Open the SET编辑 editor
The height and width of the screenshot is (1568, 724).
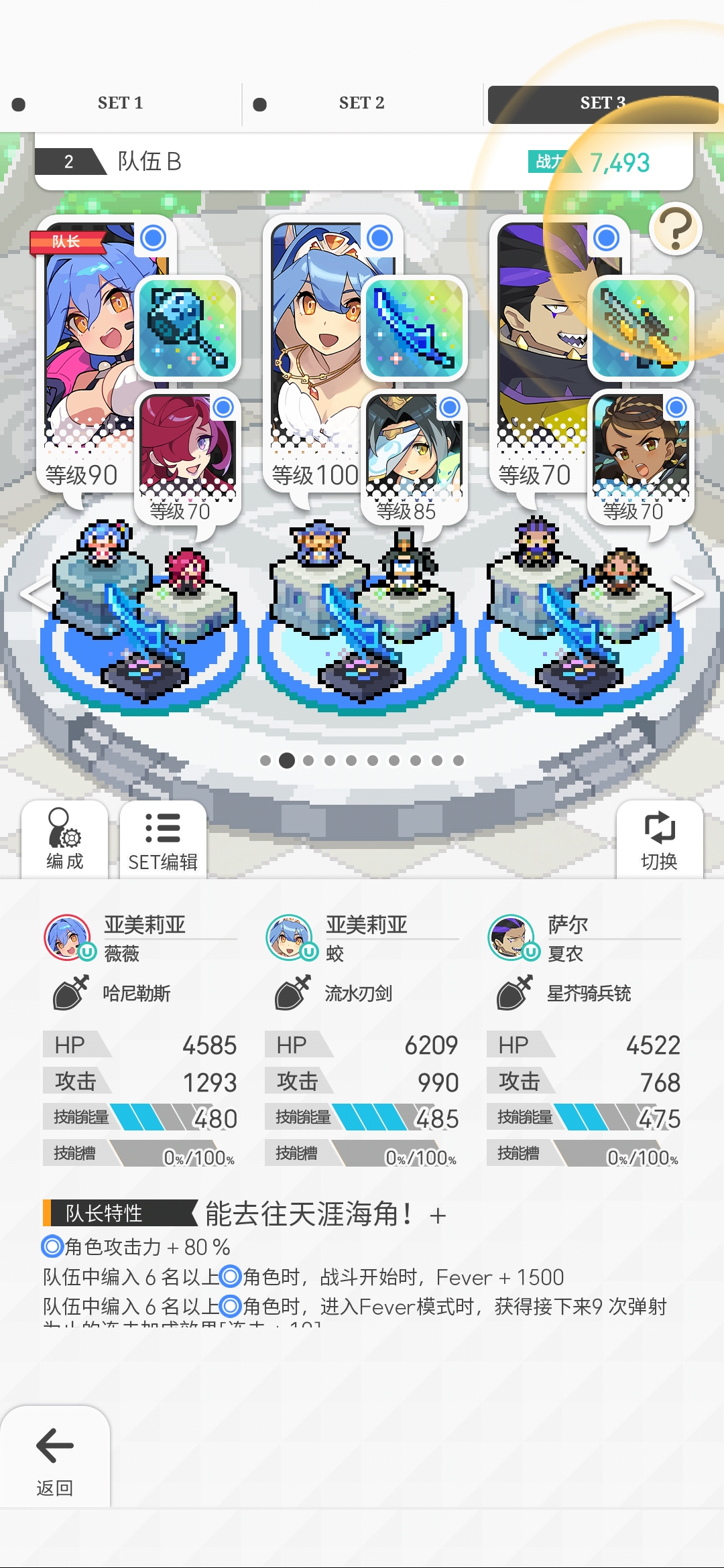[x=163, y=839]
